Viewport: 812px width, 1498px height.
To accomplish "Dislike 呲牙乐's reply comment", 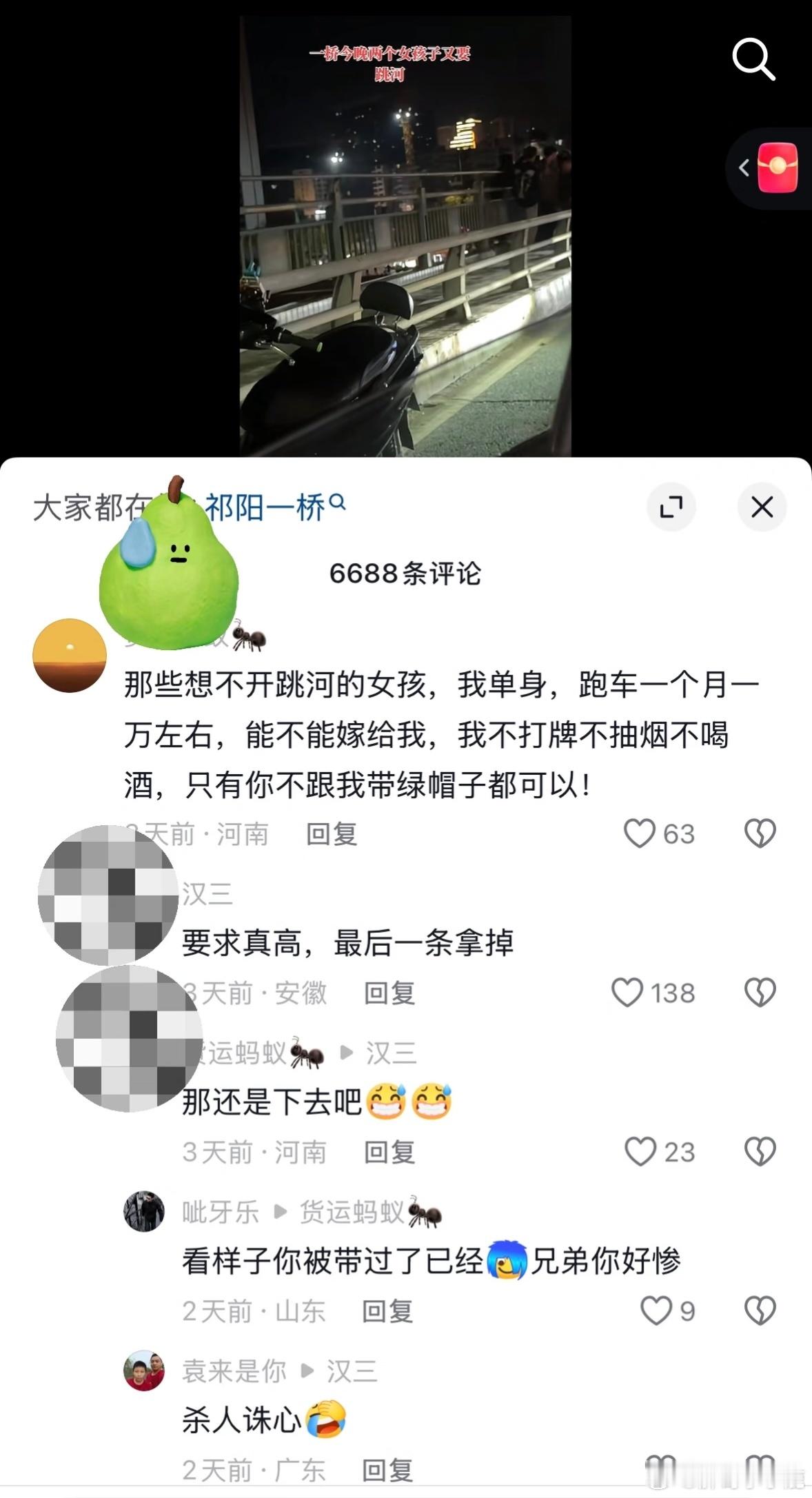I will [x=761, y=1309].
